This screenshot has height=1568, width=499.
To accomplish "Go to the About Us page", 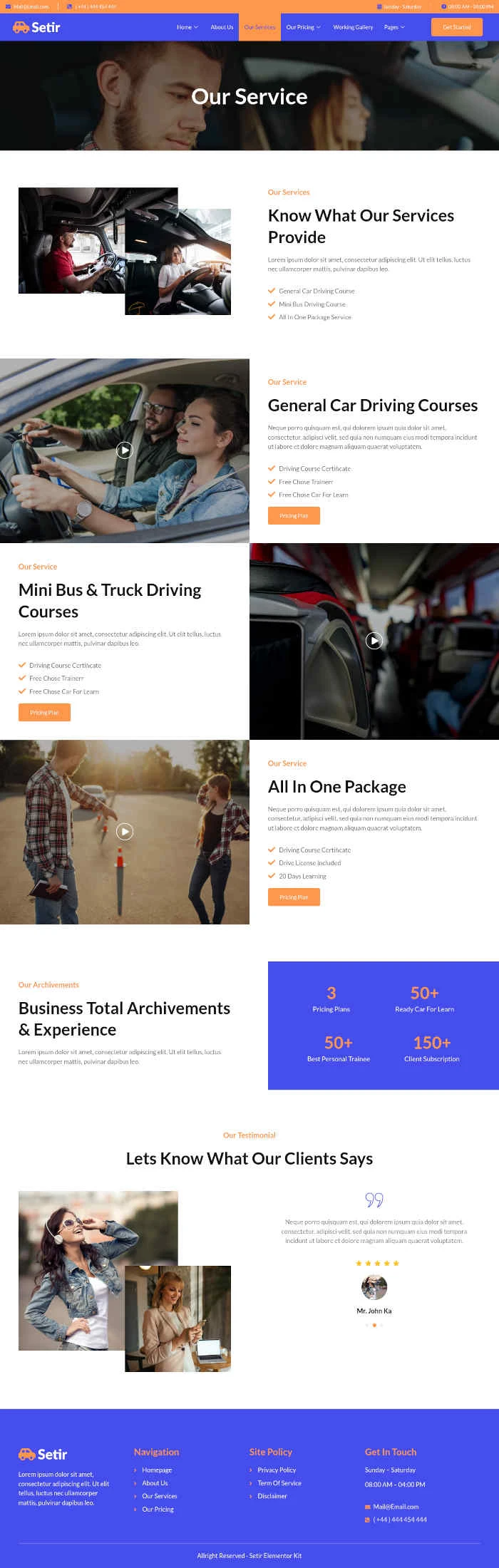I will pyautogui.click(x=222, y=27).
